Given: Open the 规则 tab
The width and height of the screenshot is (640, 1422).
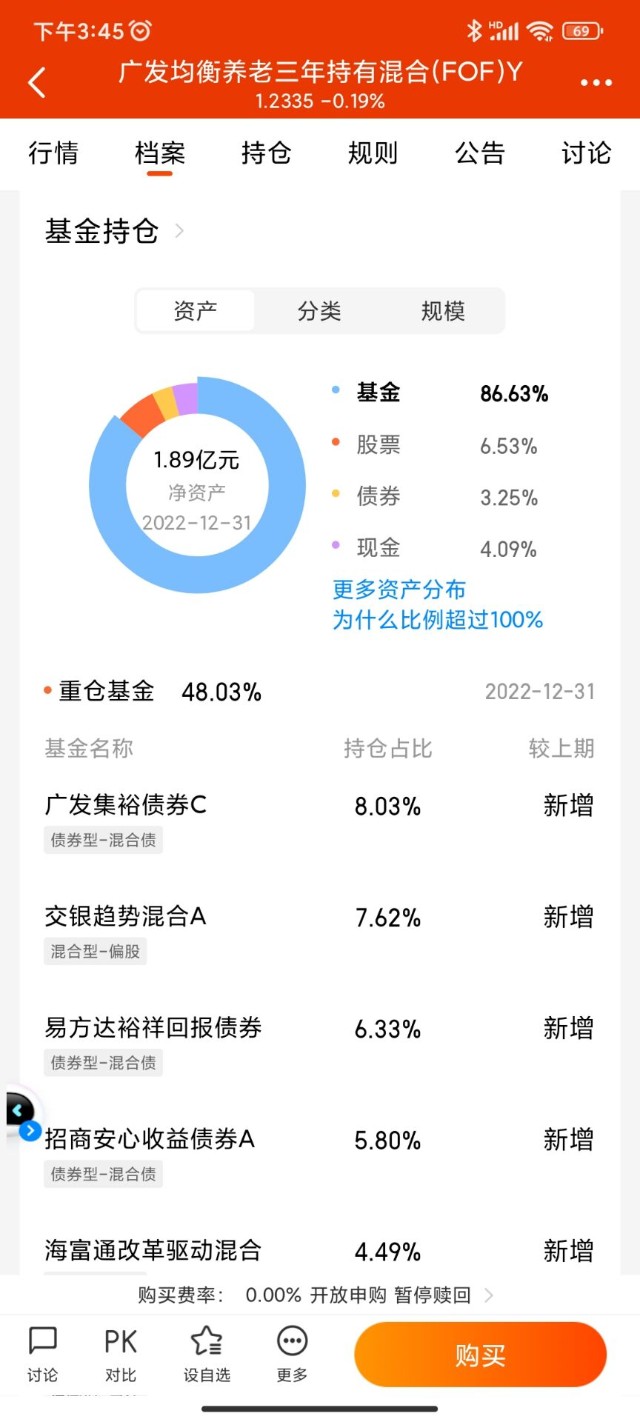Looking at the screenshot, I should [x=373, y=153].
